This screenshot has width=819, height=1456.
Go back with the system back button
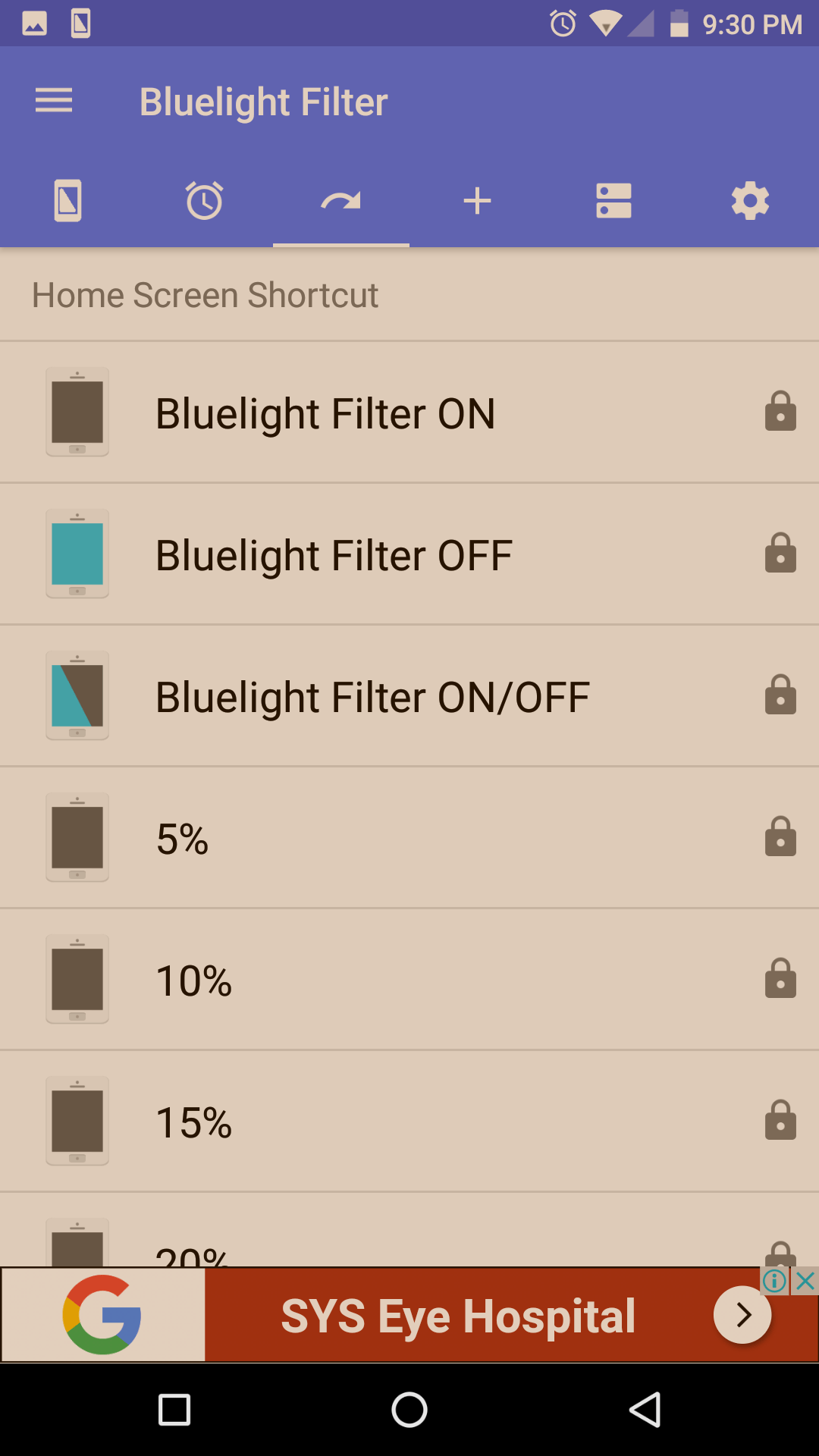(x=645, y=1410)
